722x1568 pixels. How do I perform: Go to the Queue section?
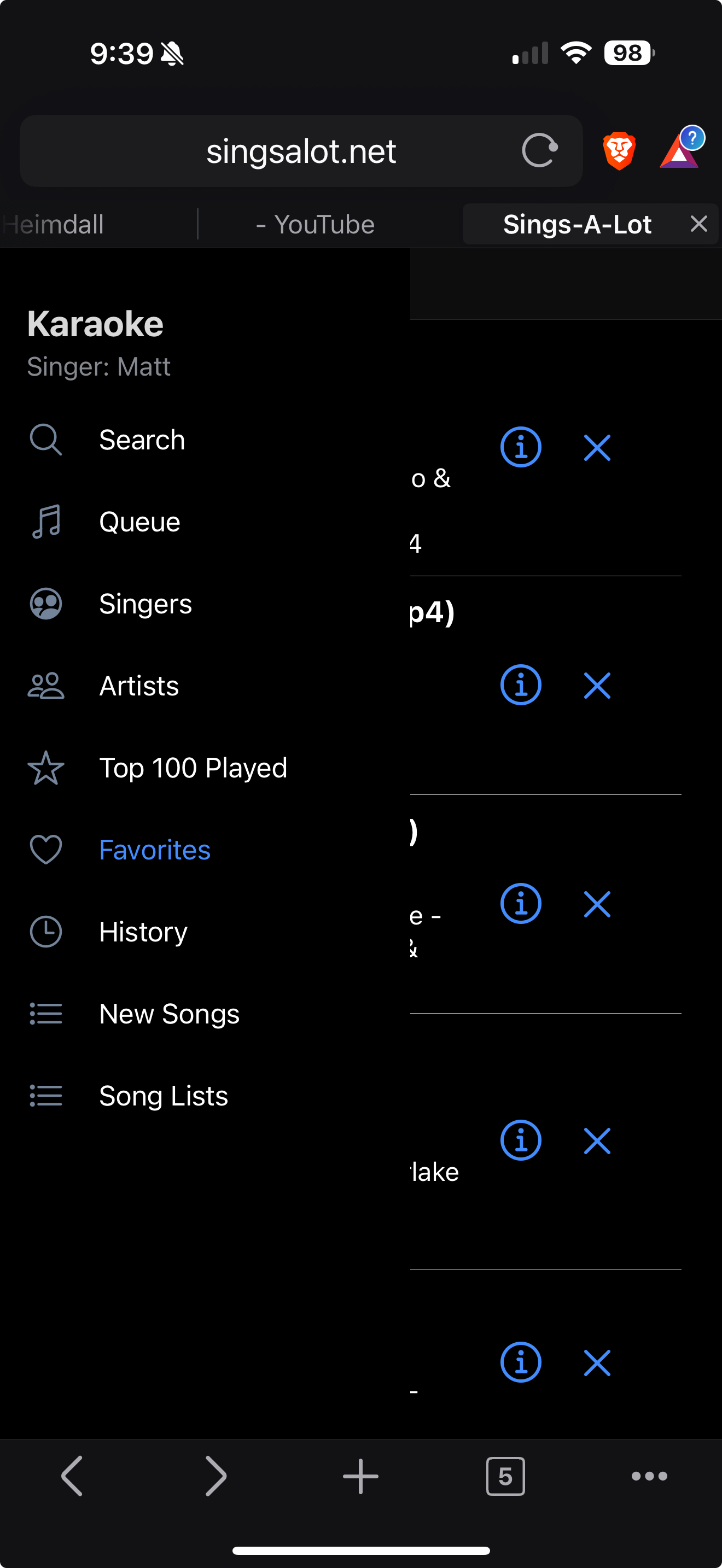point(139,522)
